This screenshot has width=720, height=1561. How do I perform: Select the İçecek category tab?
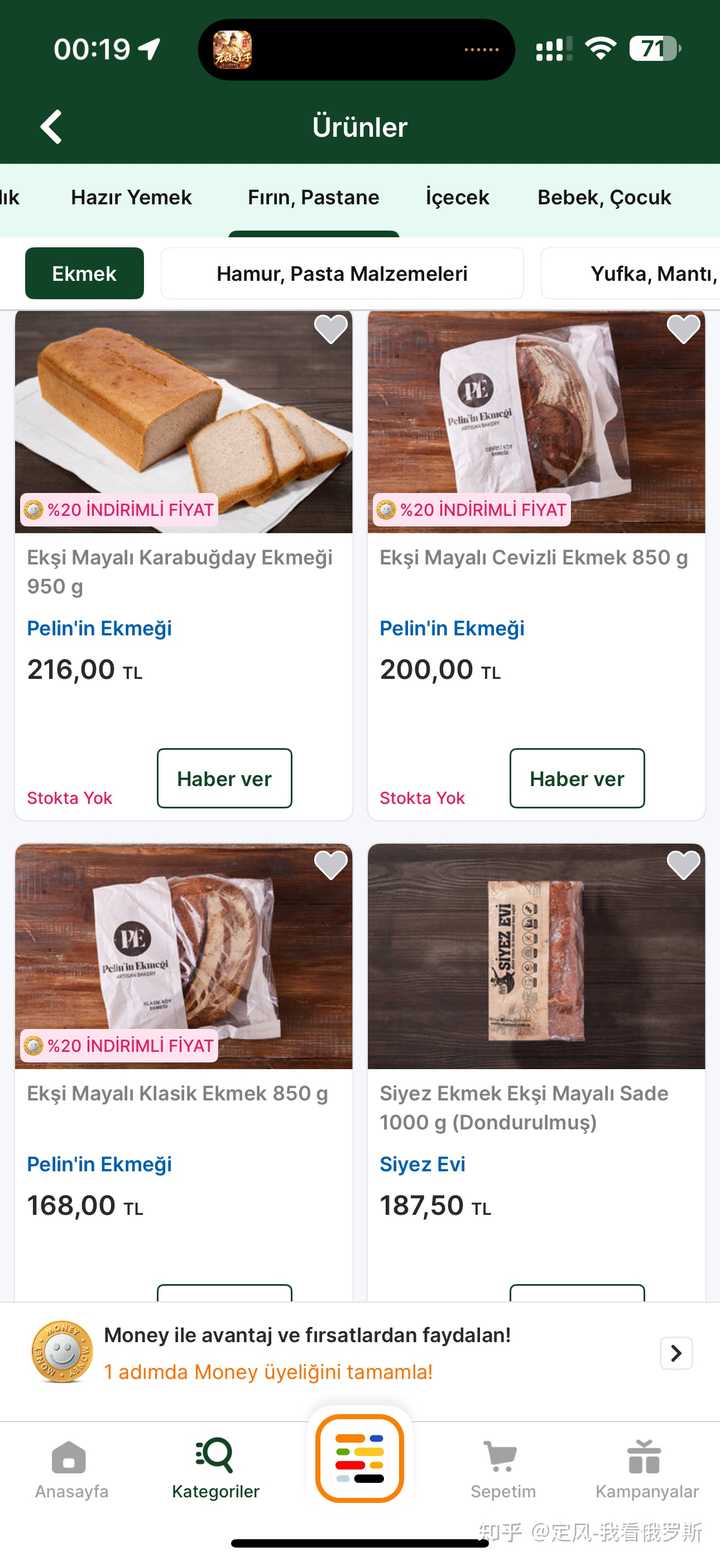pyautogui.click(x=457, y=197)
